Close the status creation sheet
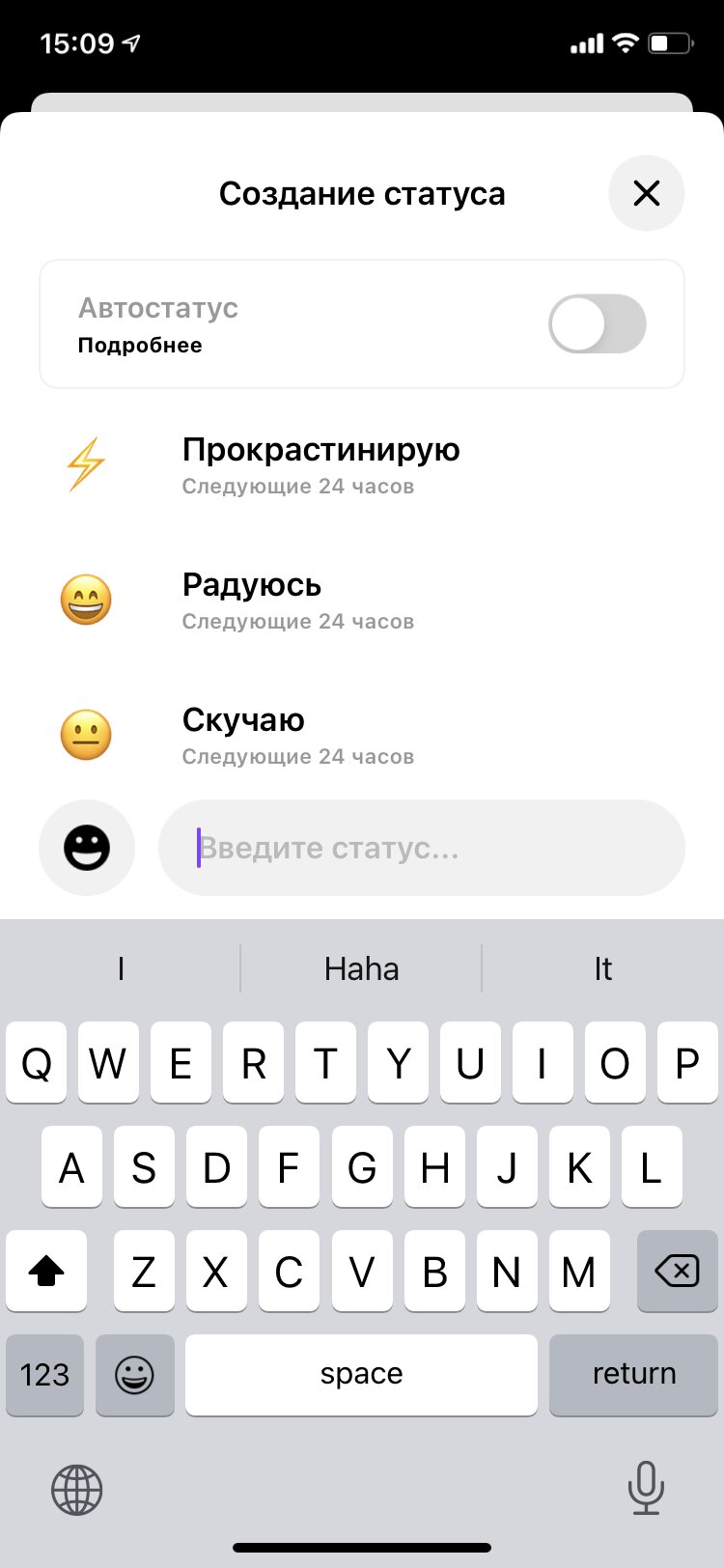The image size is (724, 1568). (646, 193)
